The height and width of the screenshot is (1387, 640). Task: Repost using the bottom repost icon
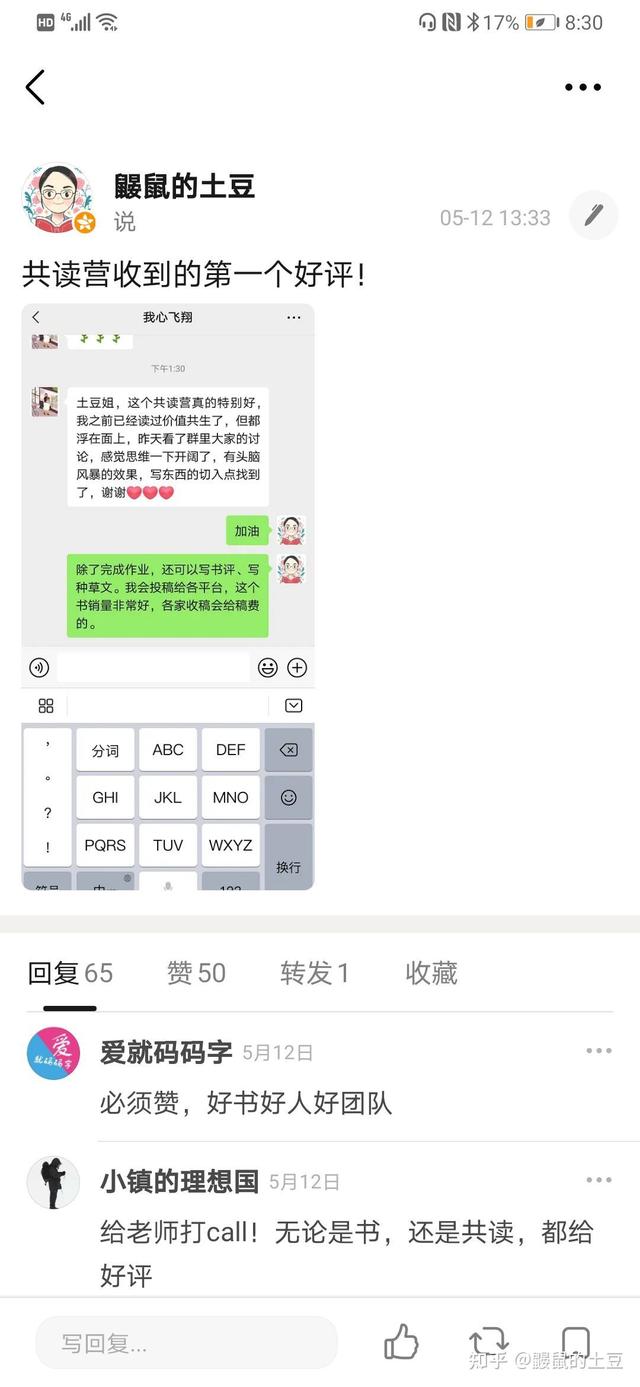[488, 1342]
